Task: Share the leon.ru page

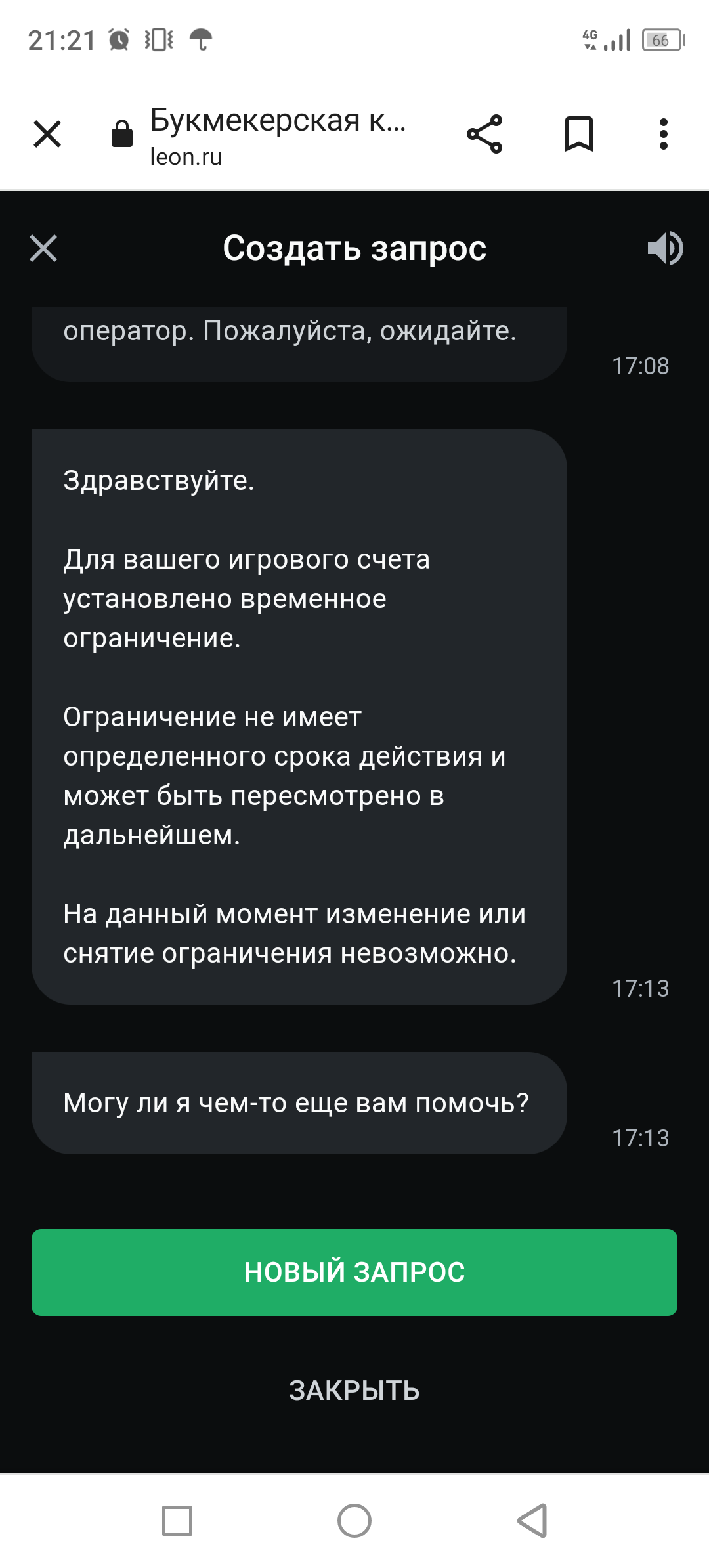Action: click(484, 135)
